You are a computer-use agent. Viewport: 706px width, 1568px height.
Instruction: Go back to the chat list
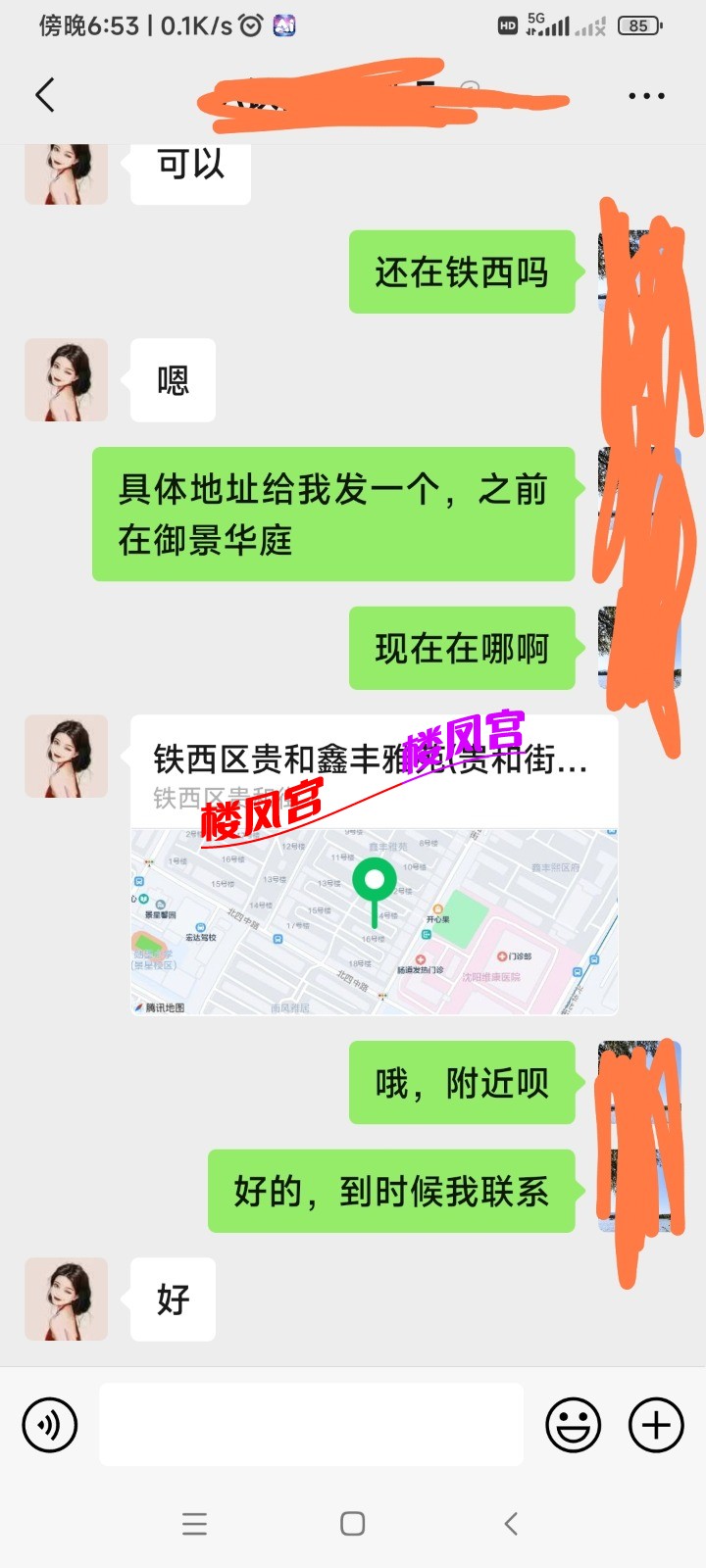point(45,95)
